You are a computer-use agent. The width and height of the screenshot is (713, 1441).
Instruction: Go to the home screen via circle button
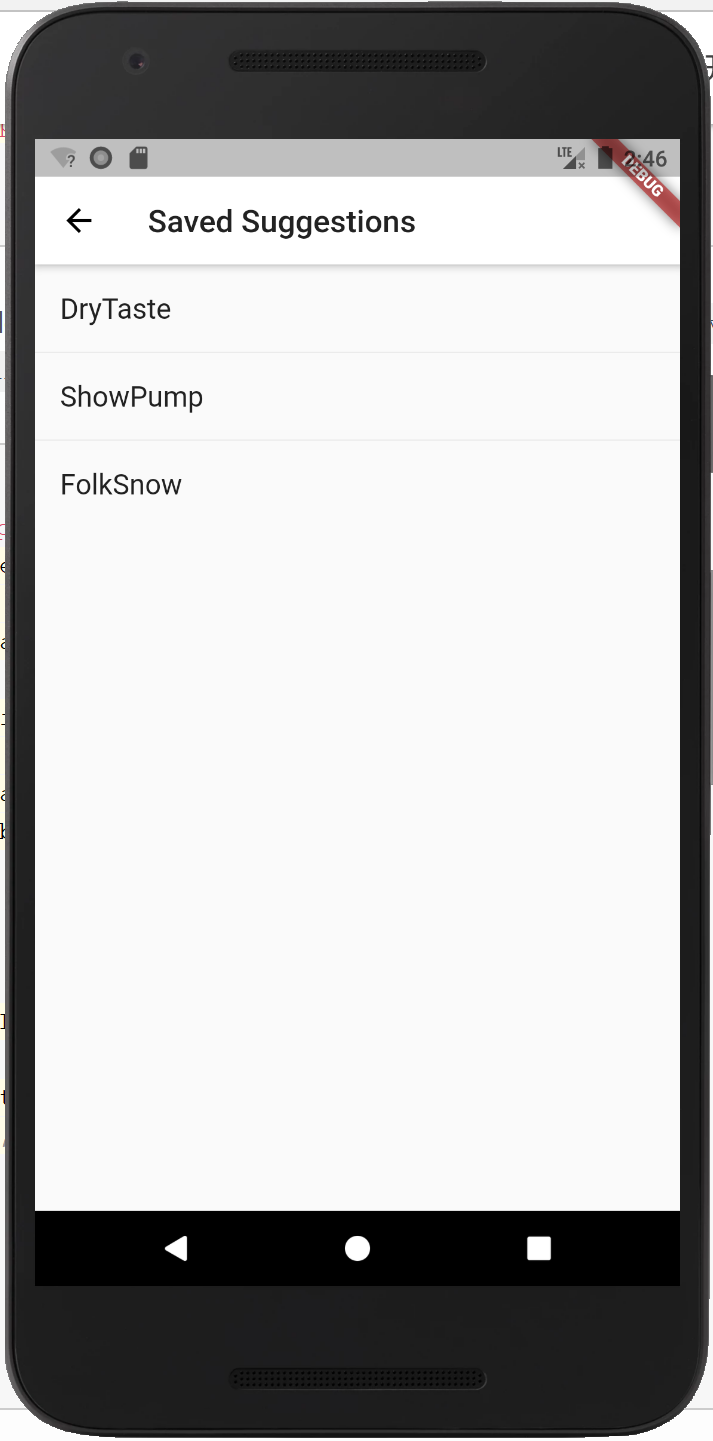[x=357, y=1248]
